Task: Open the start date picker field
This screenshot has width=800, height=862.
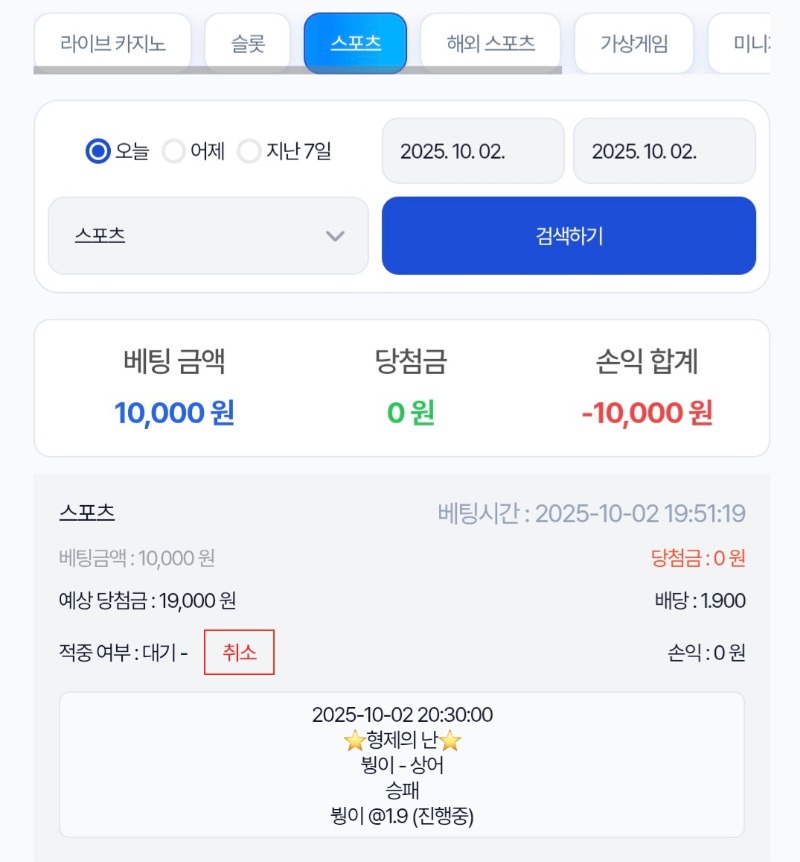Action: point(473,151)
